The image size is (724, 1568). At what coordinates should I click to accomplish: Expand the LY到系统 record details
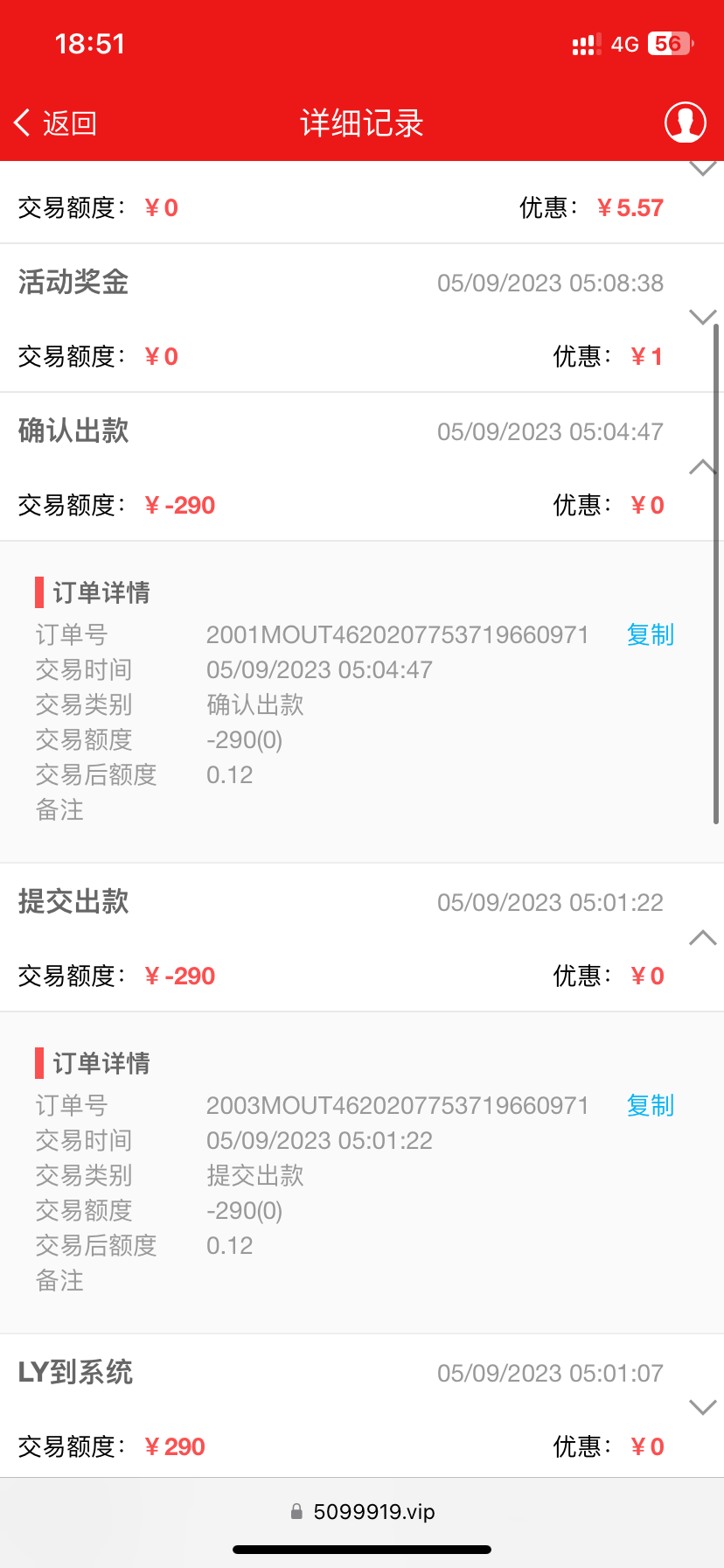pyautogui.click(x=702, y=1407)
